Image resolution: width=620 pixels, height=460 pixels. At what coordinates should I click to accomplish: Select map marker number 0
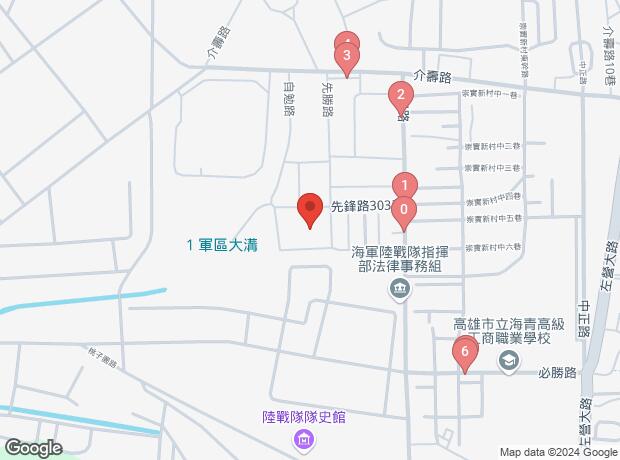point(404,212)
